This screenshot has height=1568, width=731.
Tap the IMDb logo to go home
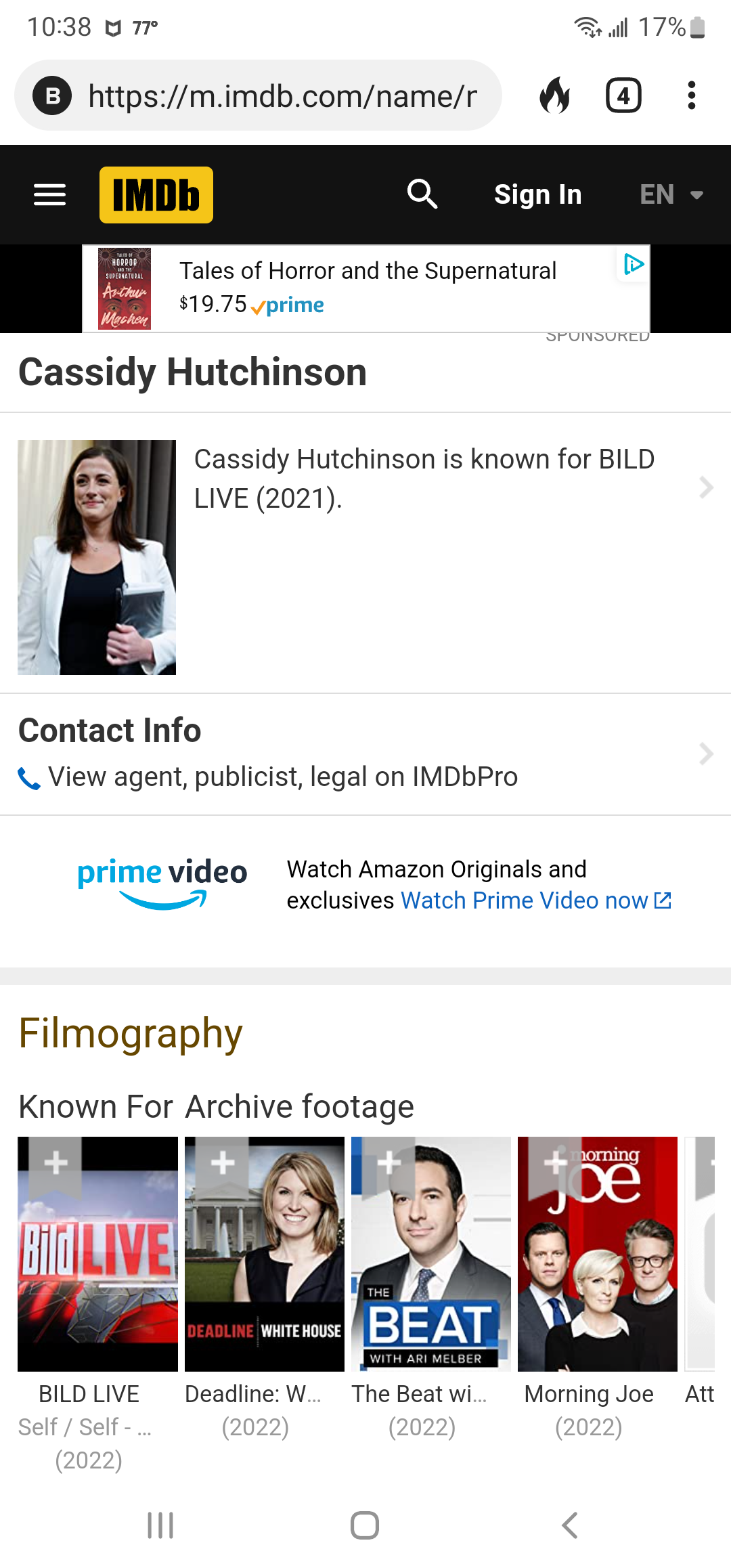pyautogui.click(x=156, y=195)
